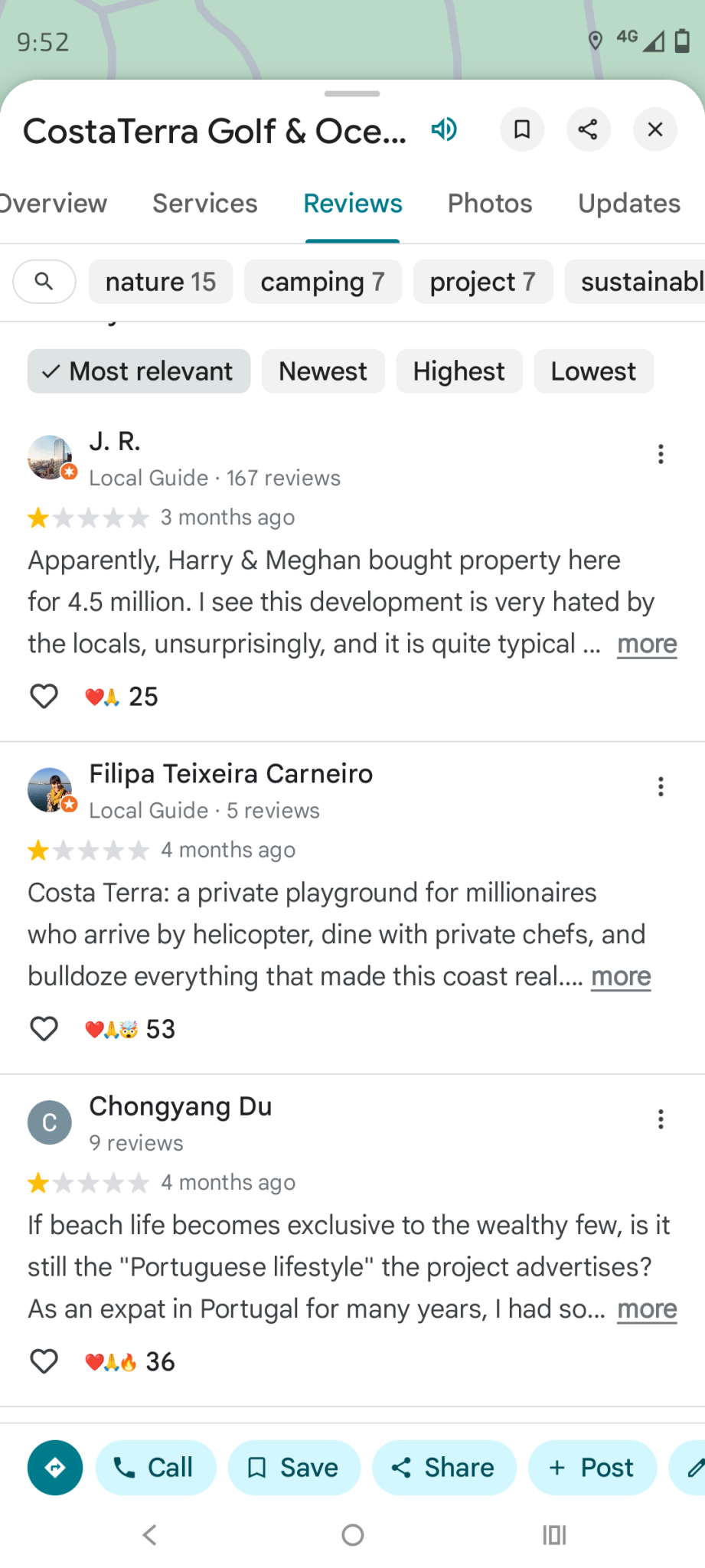Viewport: 705px width, 1568px height.
Task: Switch to the Photos tab
Action: tap(490, 204)
